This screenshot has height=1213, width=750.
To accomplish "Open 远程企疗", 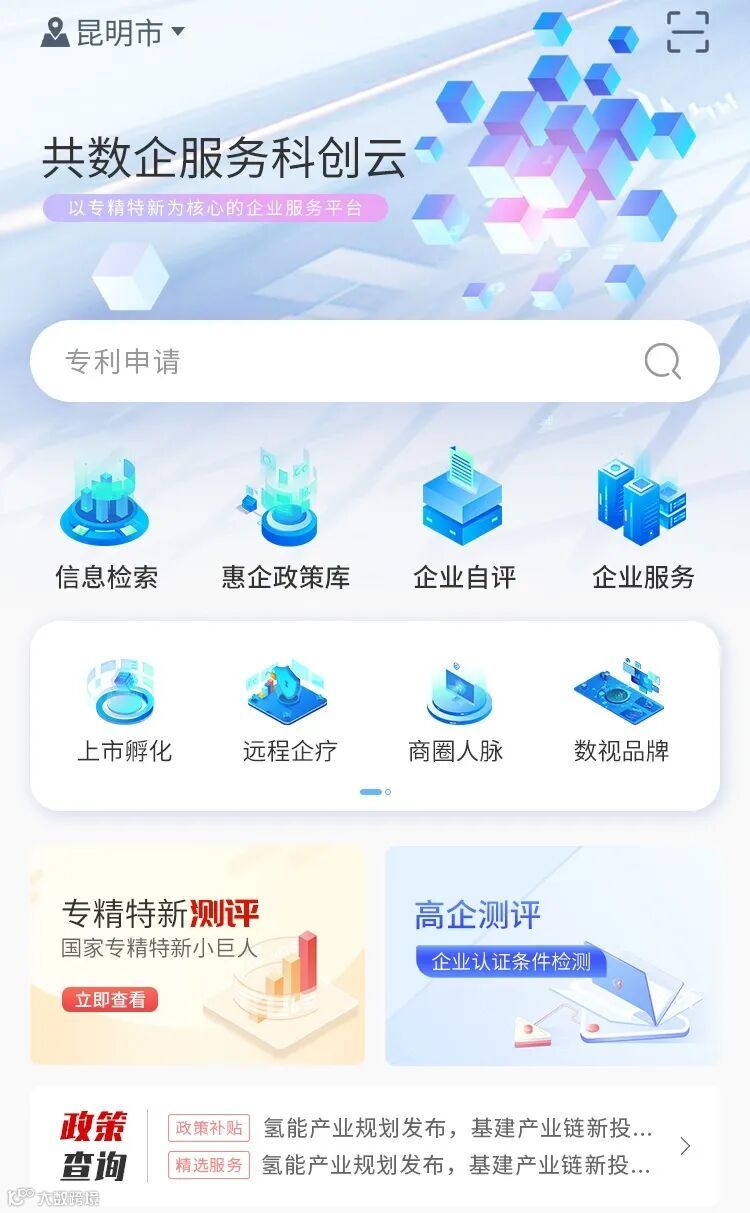I will (x=290, y=712).
